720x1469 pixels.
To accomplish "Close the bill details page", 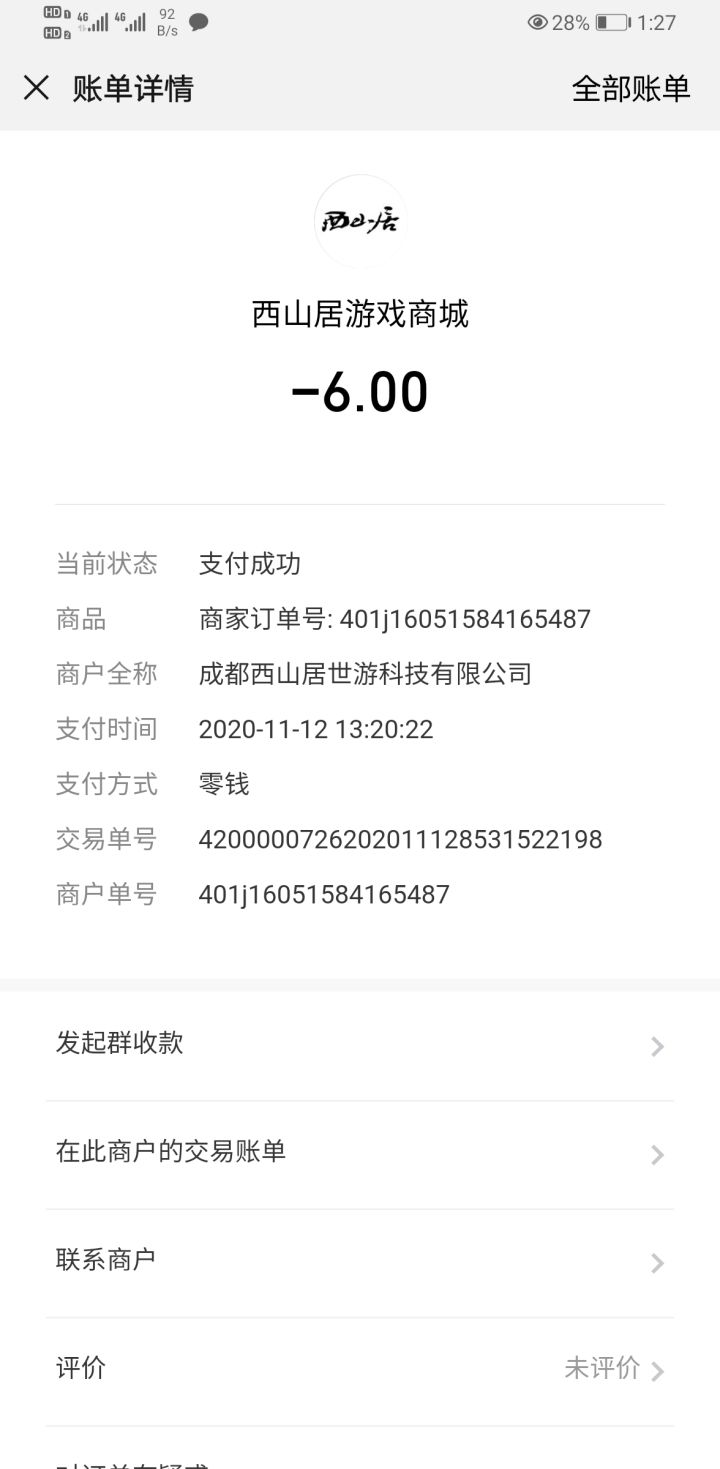I will (36, 88).
